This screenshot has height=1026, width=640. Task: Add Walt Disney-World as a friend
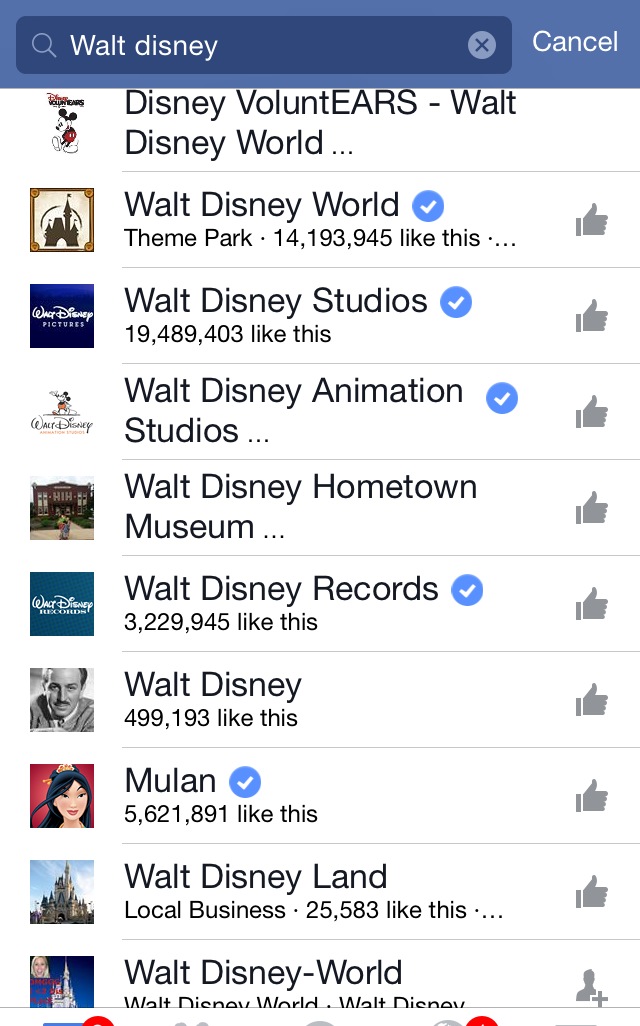pos(592,987)
